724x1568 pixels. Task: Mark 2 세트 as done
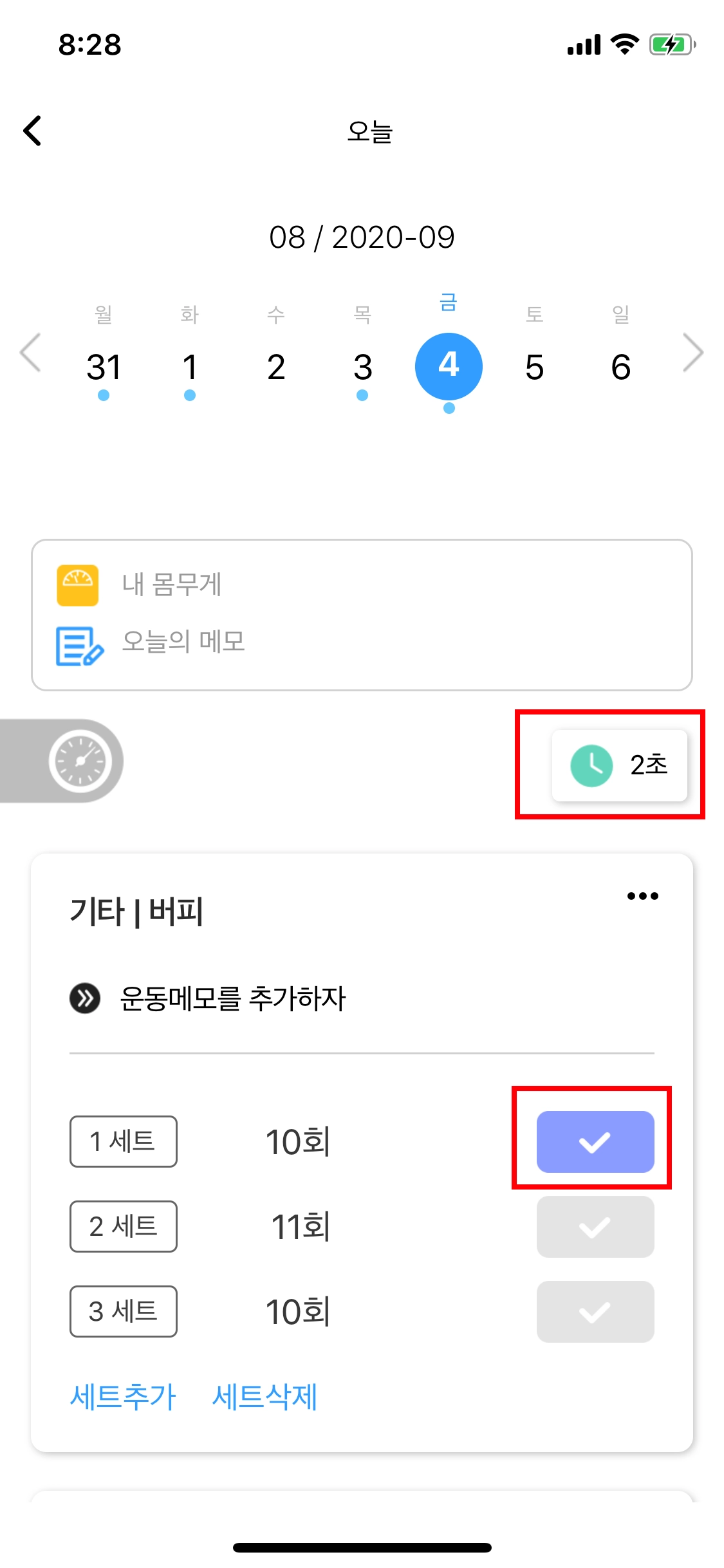click(x=595, y=1227)
